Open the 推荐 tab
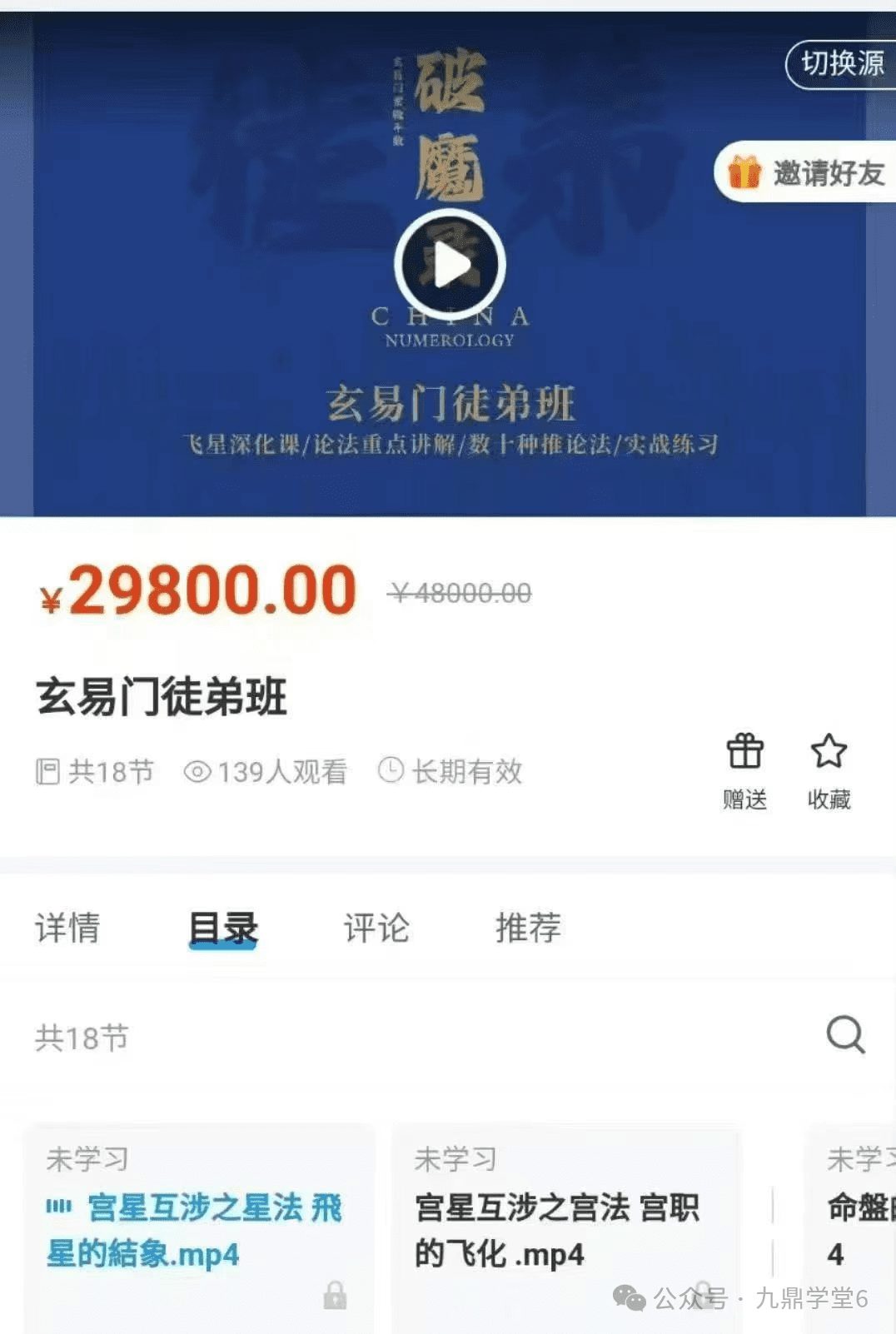The image size is (896, 1334). pyautogui.click(x=529, y=928)
